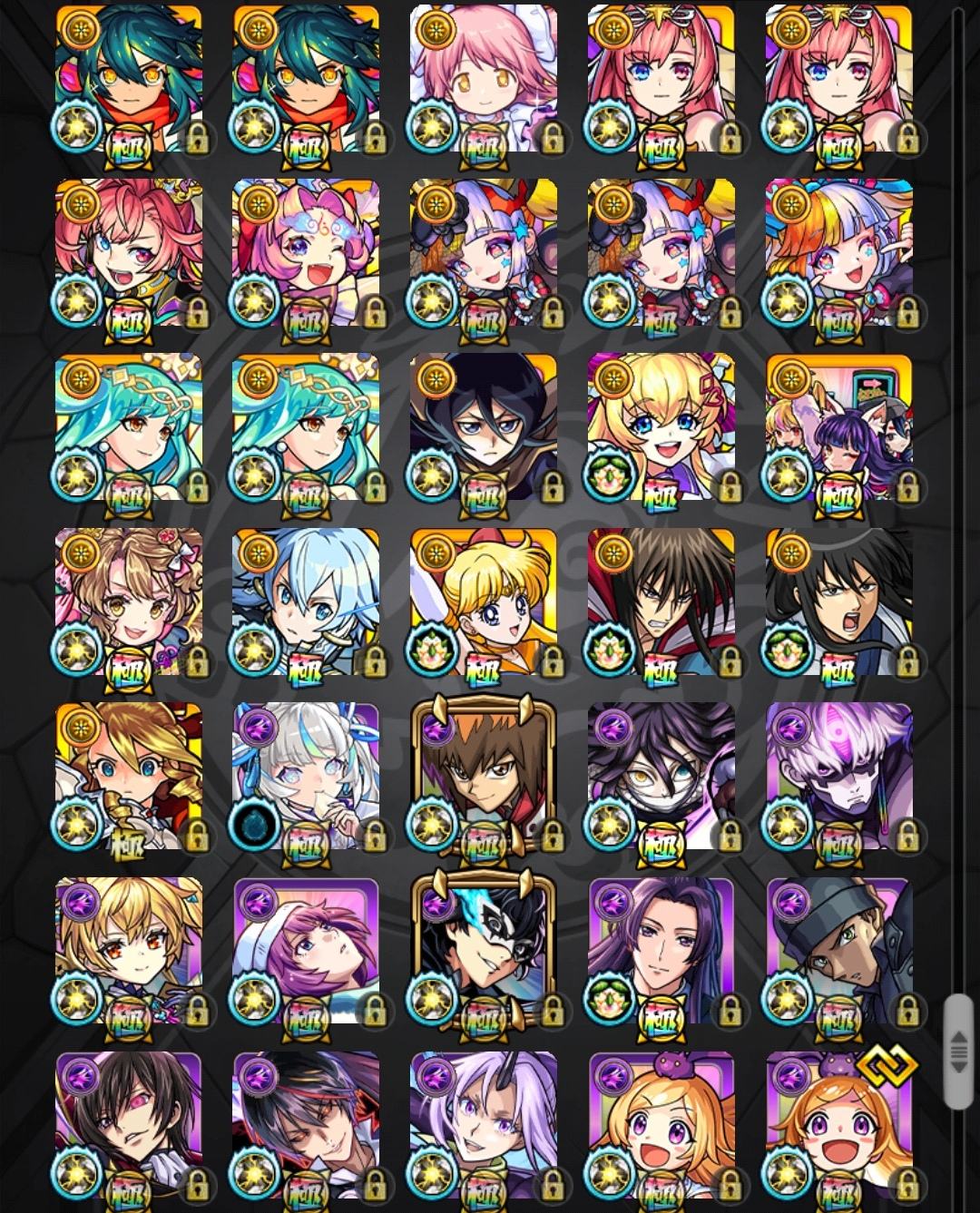Select the black-haired man shouting

(838, 601)
